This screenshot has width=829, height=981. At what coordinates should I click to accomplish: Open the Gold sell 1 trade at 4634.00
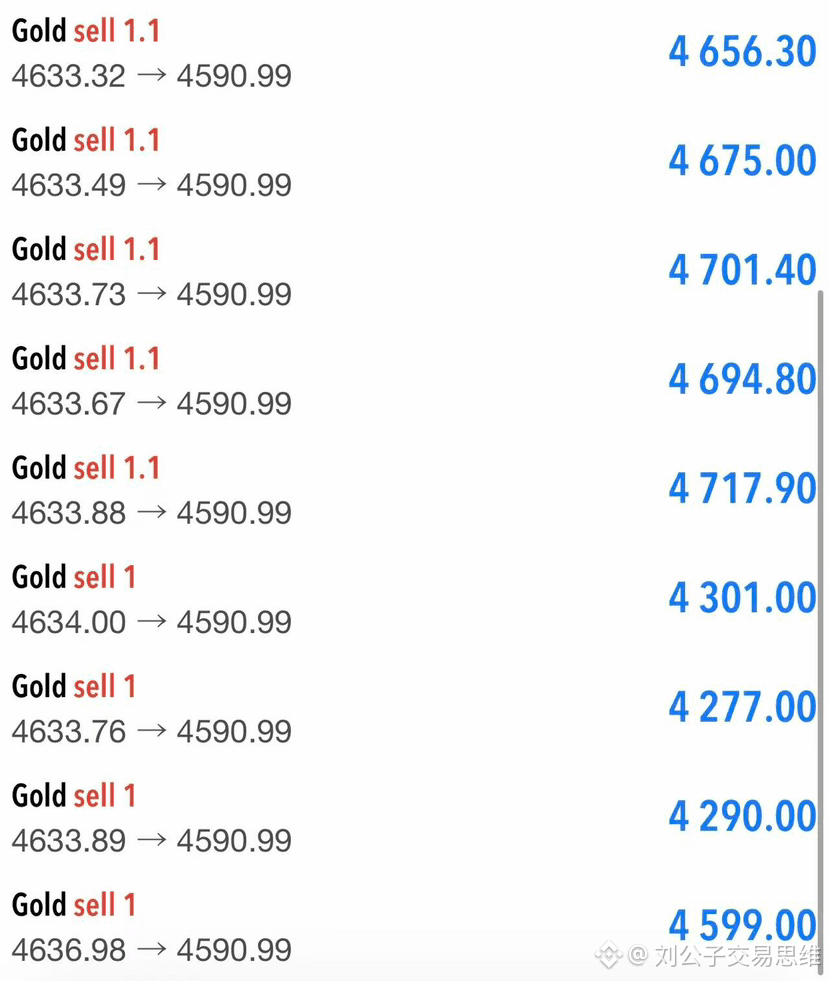414,599
